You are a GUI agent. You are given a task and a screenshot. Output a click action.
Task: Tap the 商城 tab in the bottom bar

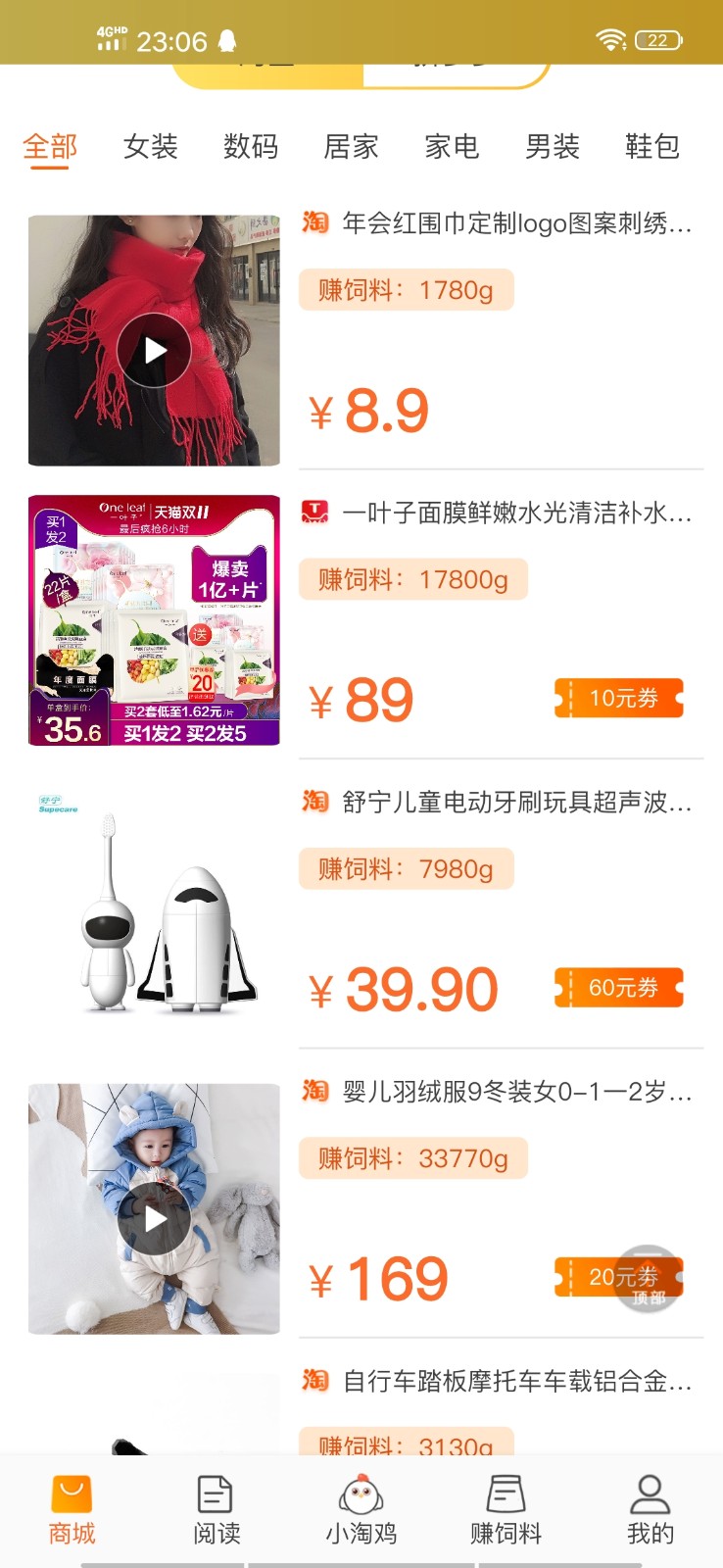pos(72,1510)
